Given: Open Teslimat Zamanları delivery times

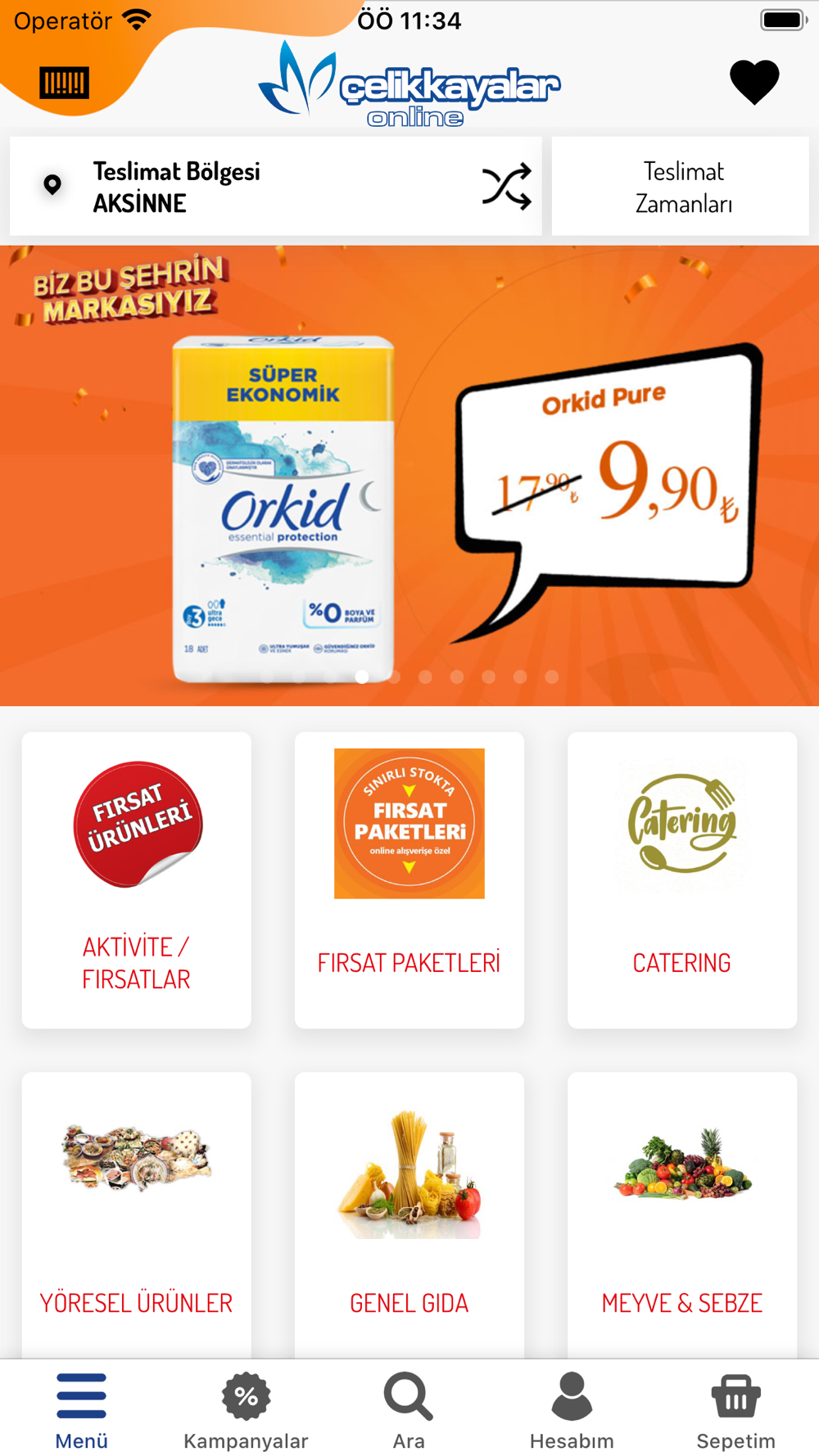Looking at the screenshot, I should click(681, 187).
